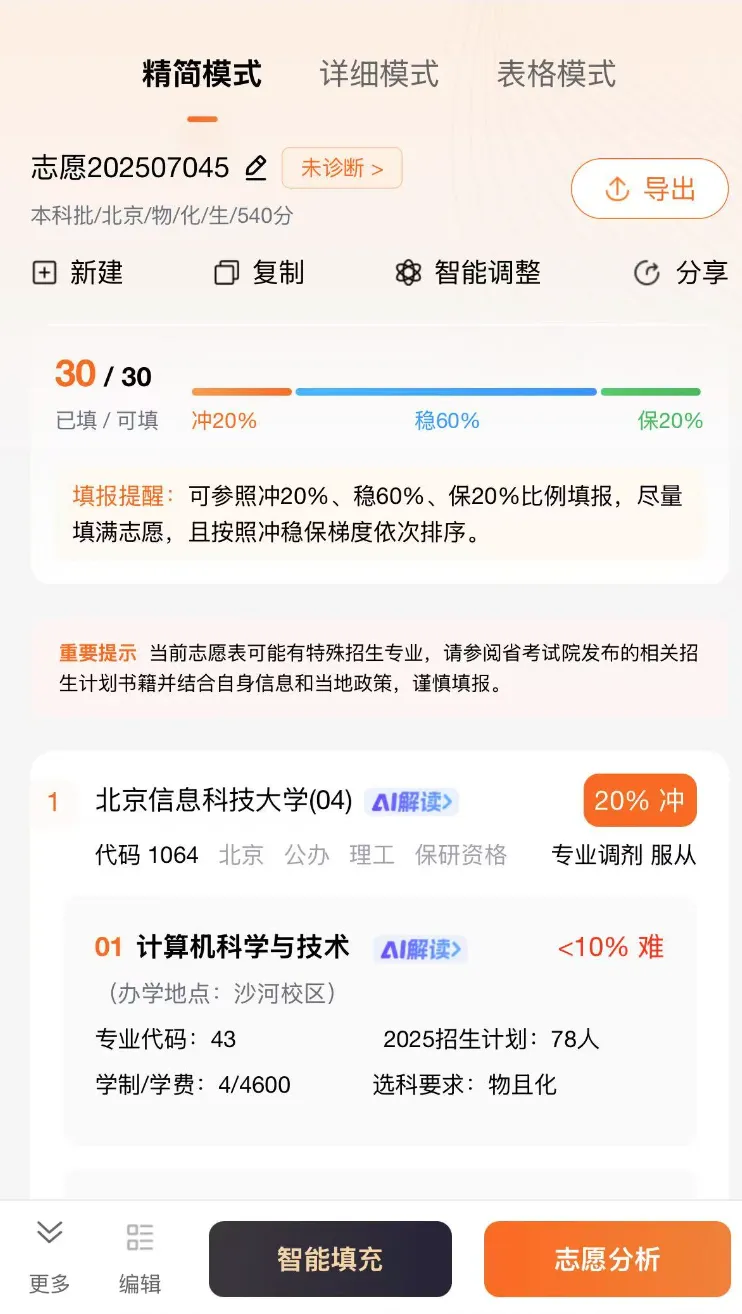The width and height of the screenshot is (742, 1314).
Task: Tap the 导出 export button
Action: pyautogui.click(x=649, y=189)
